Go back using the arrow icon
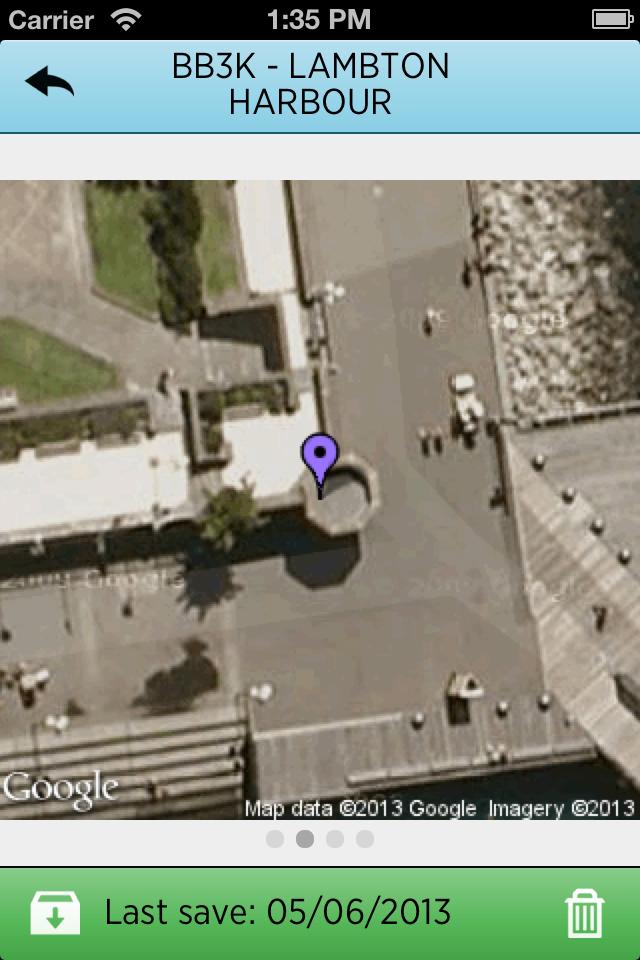Viewport: 640px width, 960px height. click(50, 84)
